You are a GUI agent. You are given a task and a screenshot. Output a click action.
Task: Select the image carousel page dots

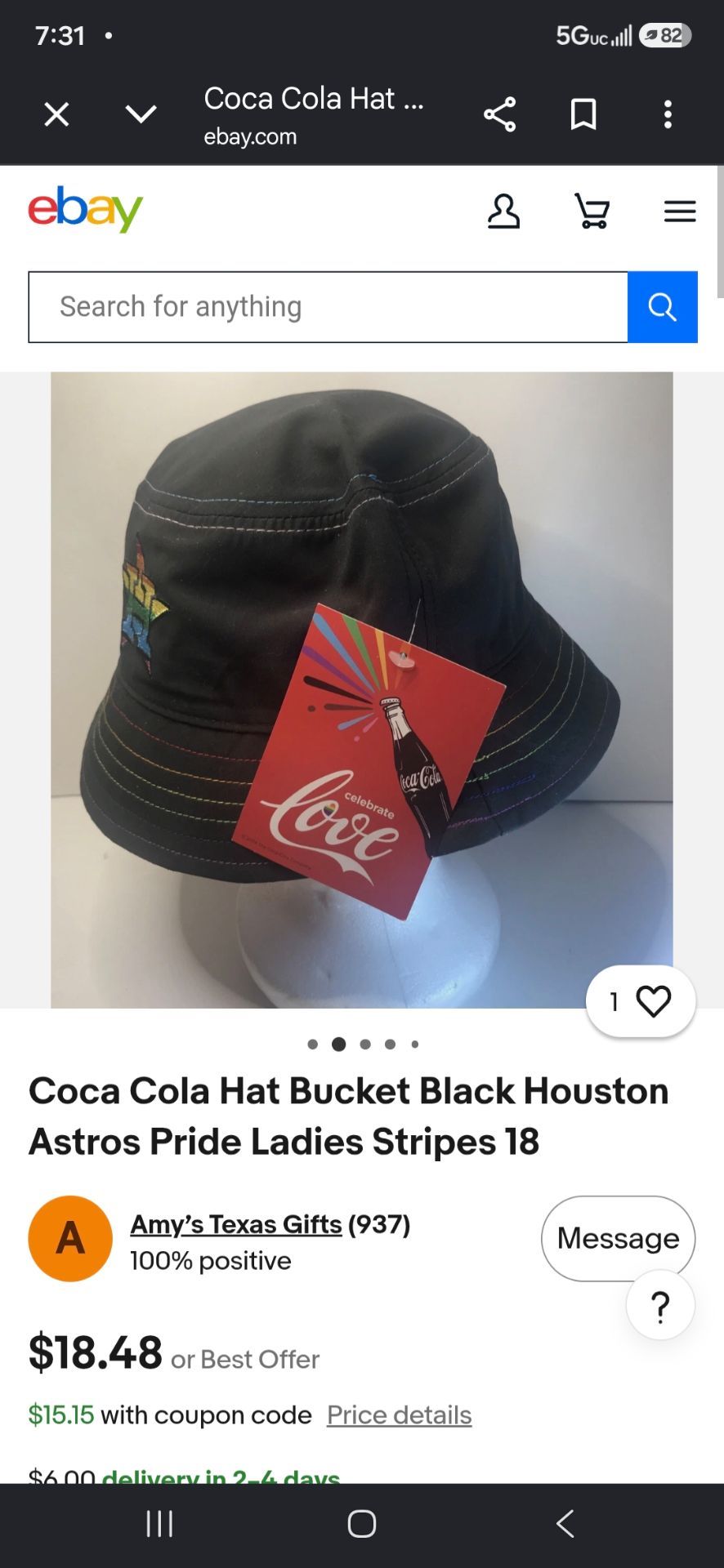[x=363, y=1044]
